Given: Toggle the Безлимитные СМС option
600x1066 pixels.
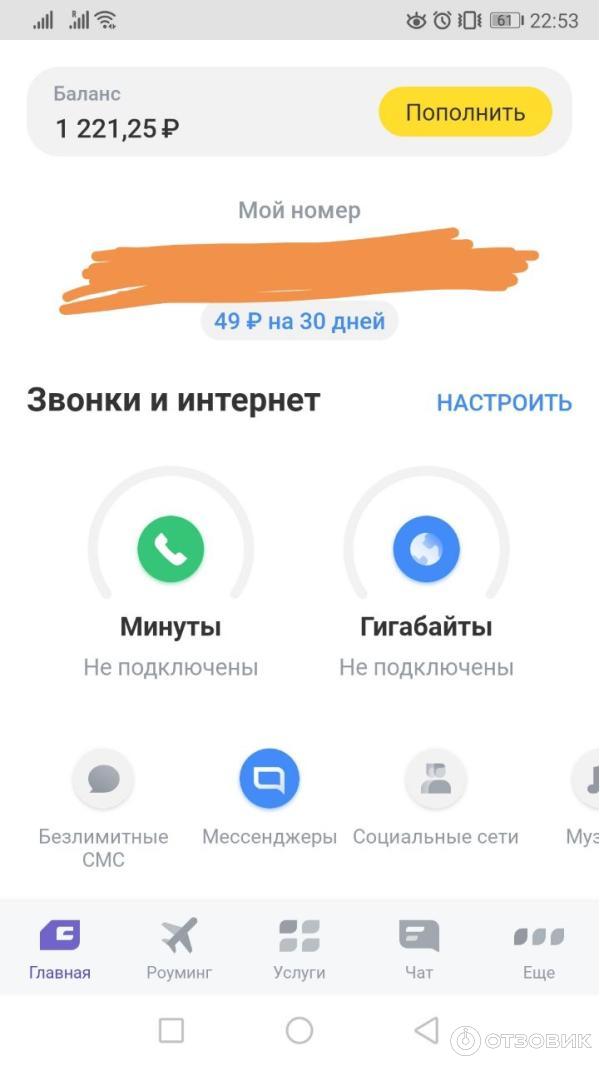Looking at the screenshot, I should (103, 779).
